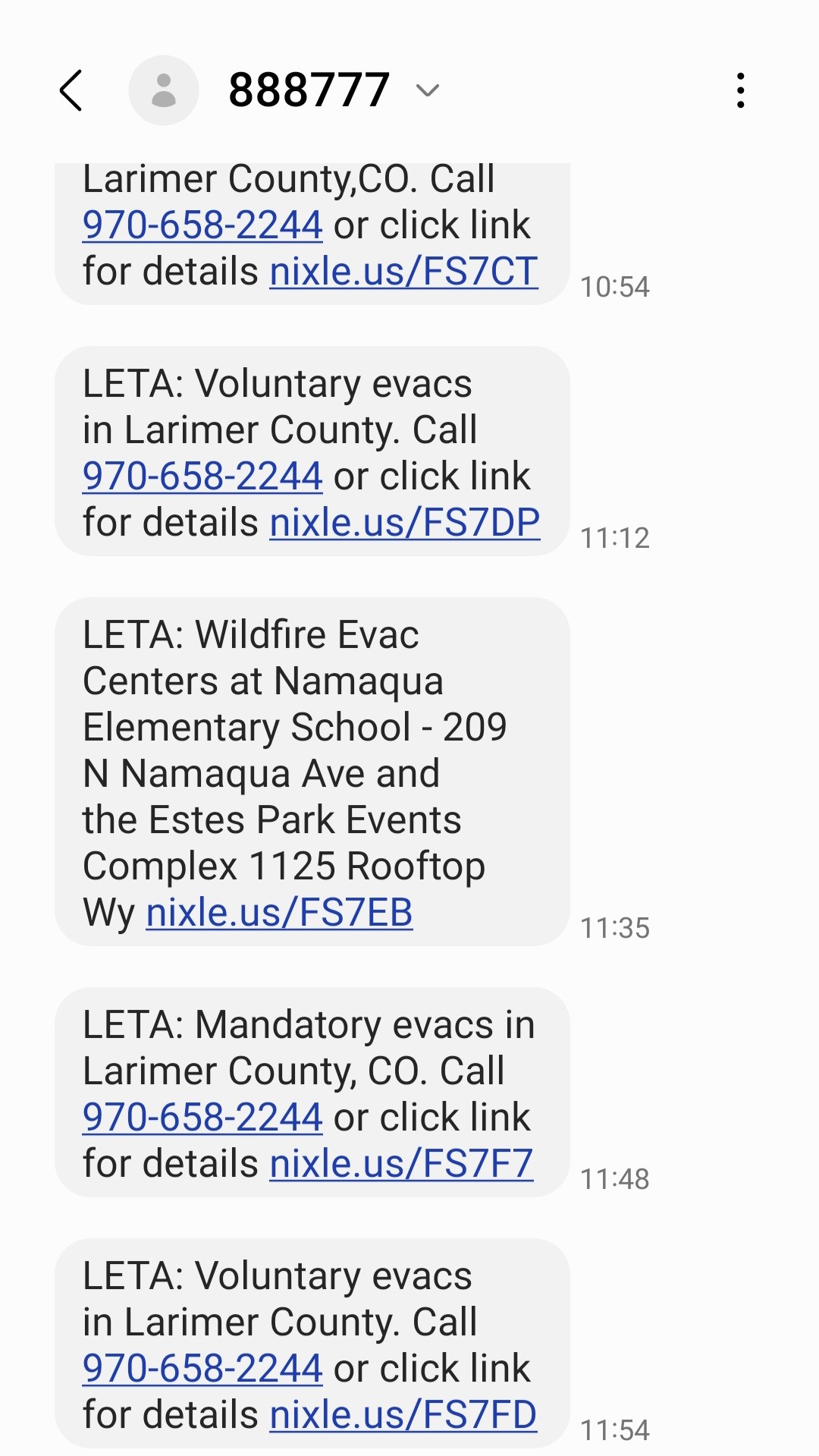
Task: Go back to the conversations list
Action: [x=71, y=91]
